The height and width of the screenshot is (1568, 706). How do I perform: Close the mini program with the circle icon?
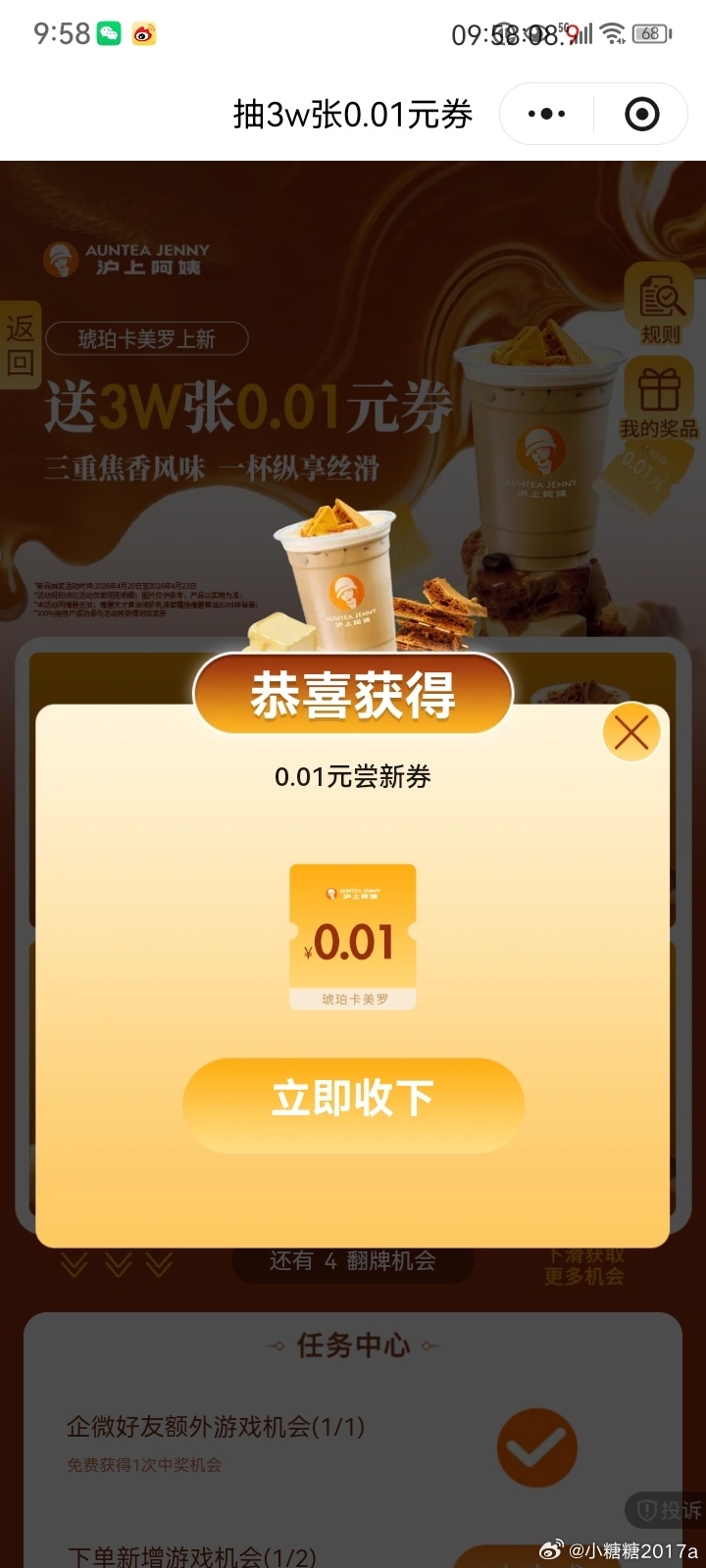(641, 115)
